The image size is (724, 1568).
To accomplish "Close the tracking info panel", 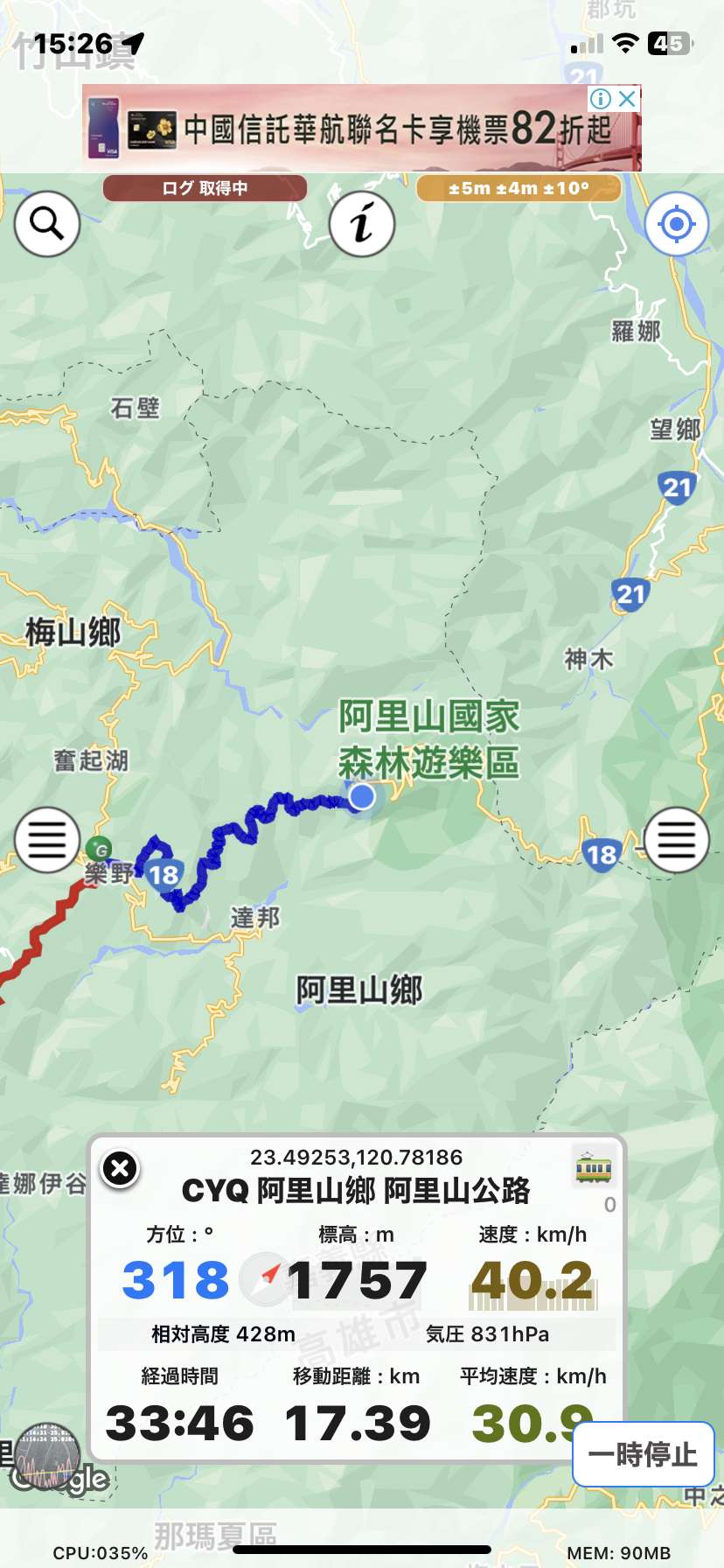I will tap(120, 1168).
